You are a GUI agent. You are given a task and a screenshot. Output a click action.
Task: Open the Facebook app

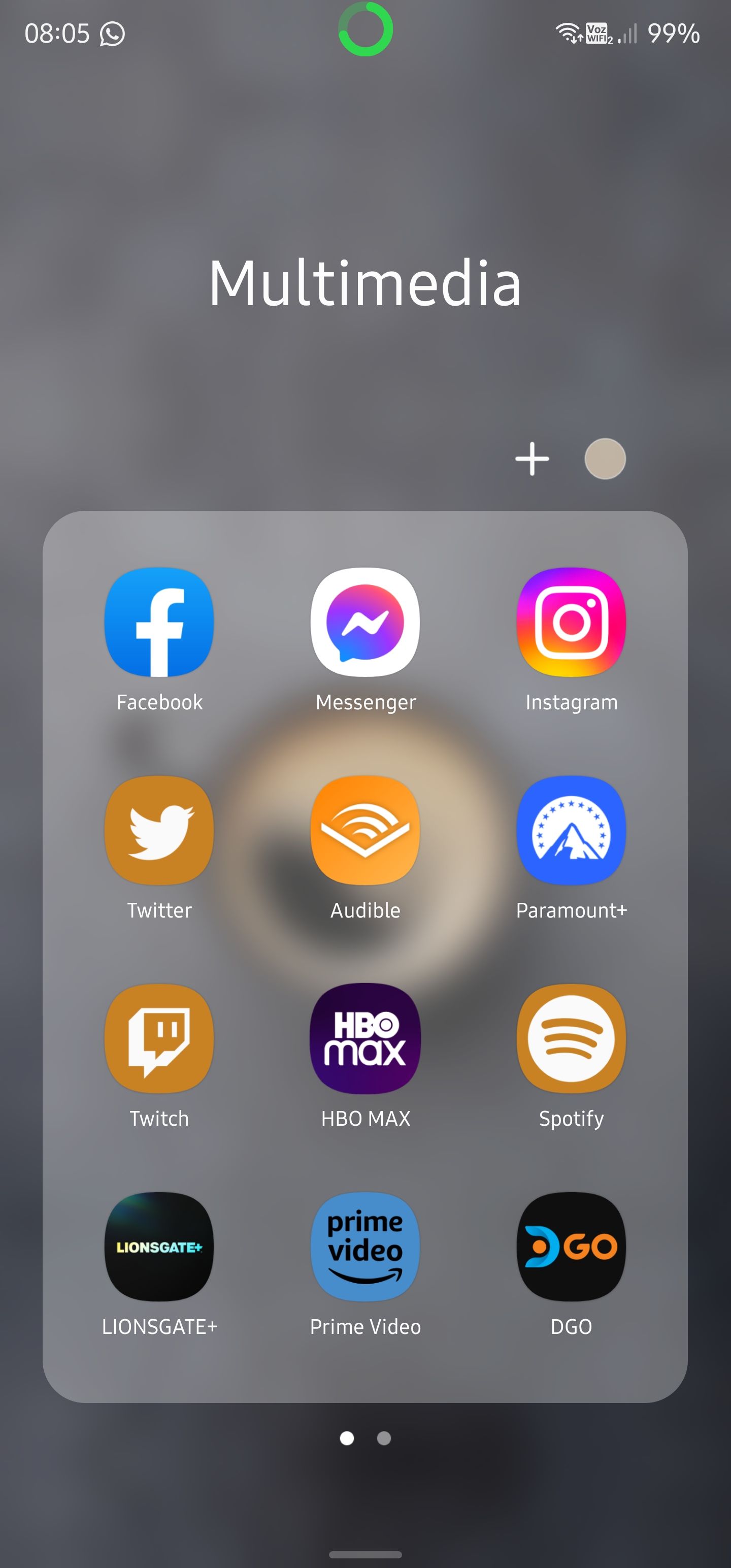tap(158, 621)
